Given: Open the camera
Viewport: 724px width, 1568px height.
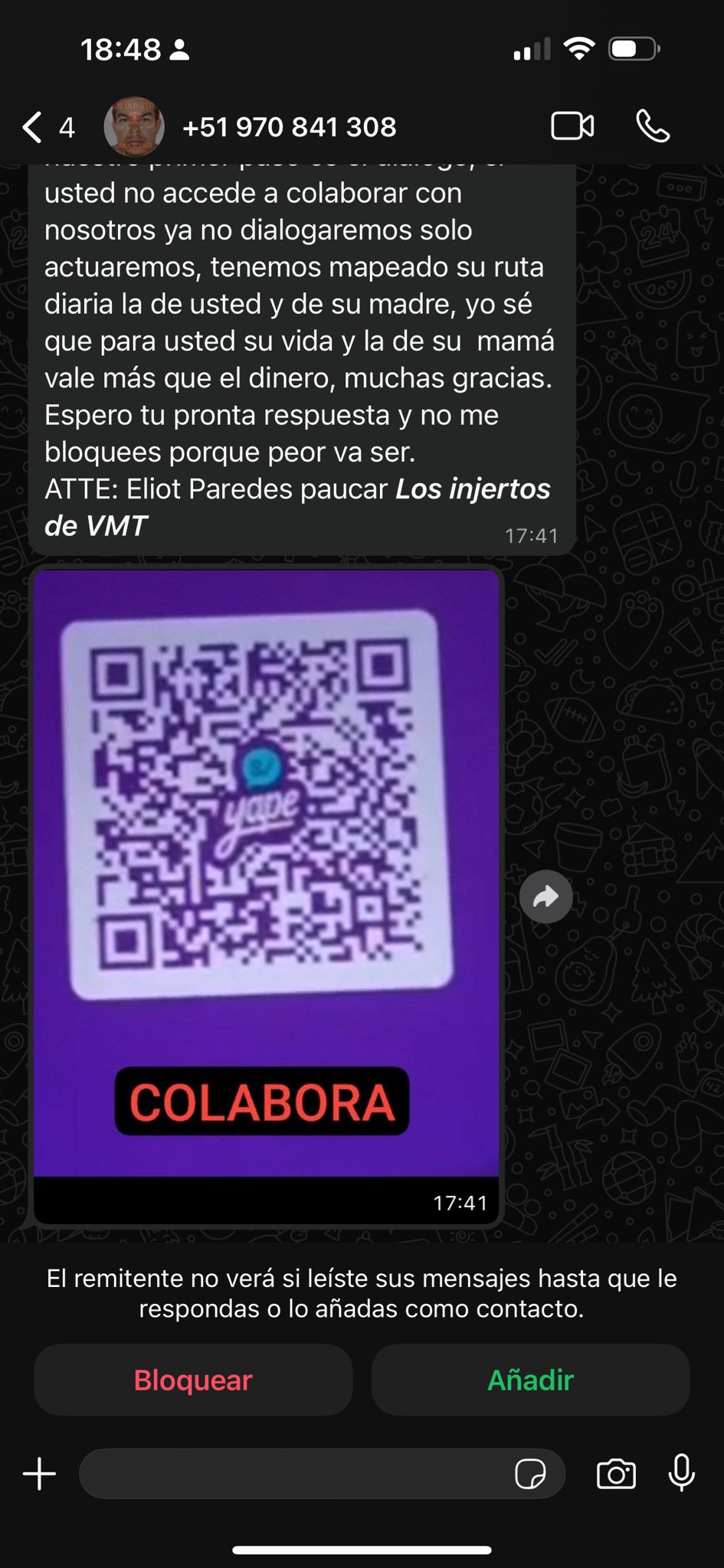Looking at the screenshot, I should click(x=616, y=1474).
